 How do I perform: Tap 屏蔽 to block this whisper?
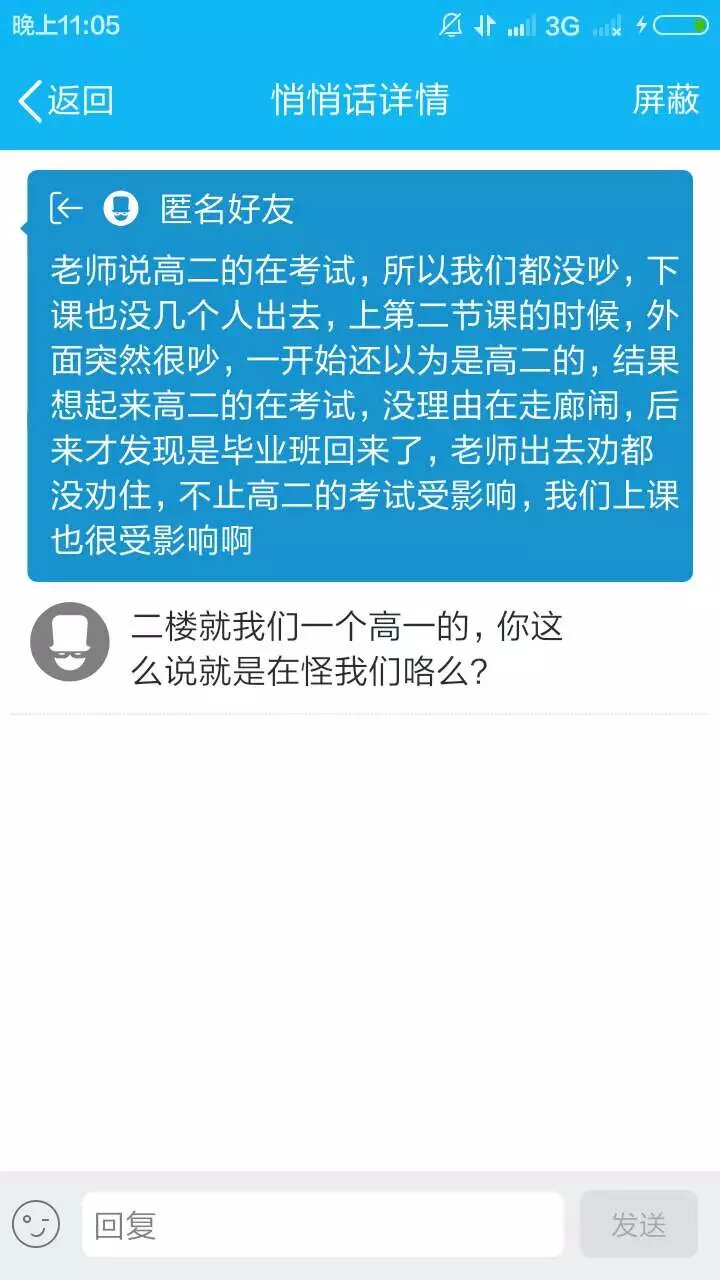[x=665, y=100]
